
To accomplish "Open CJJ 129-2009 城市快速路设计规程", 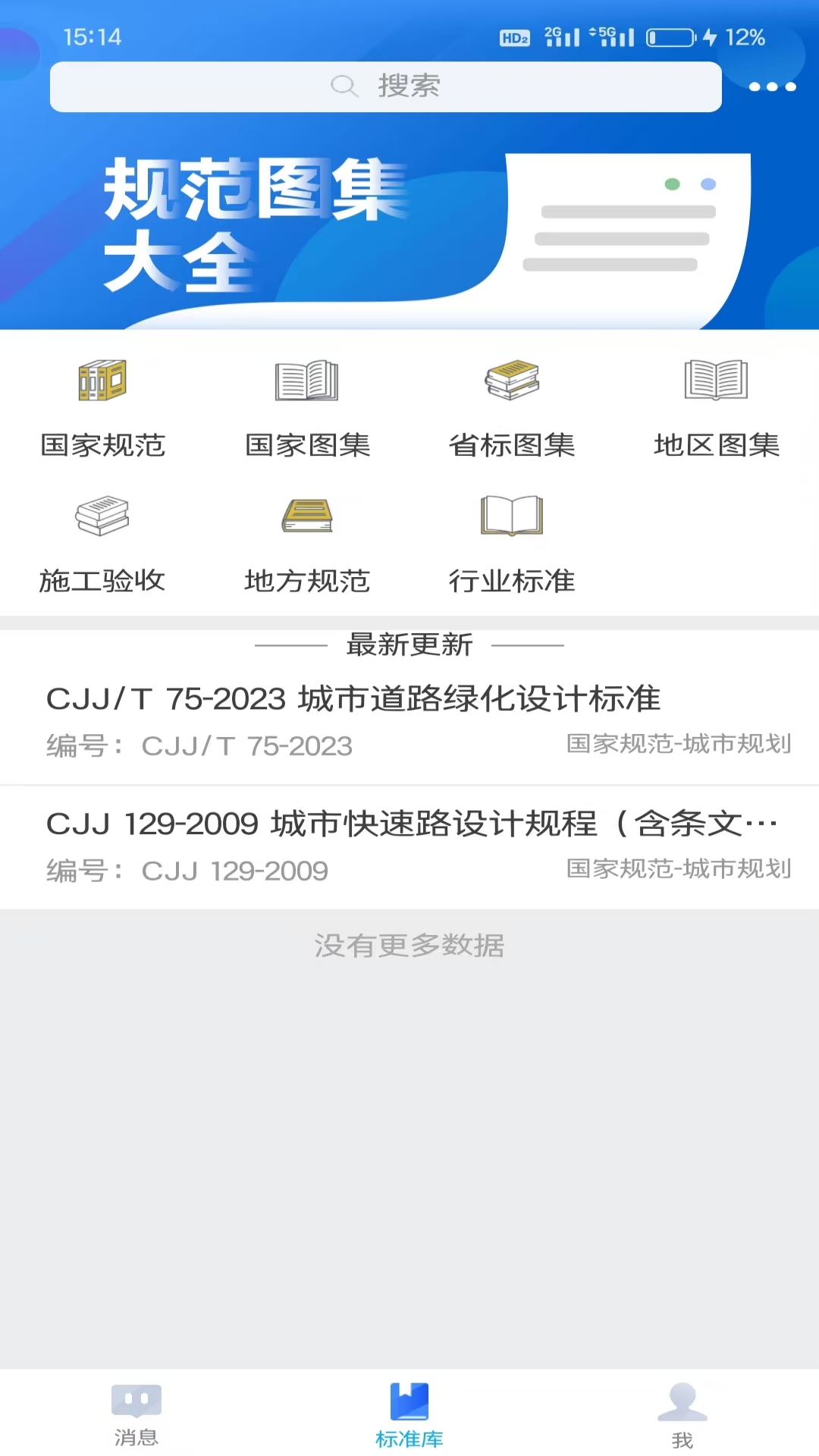I will [x=409, y=846].
